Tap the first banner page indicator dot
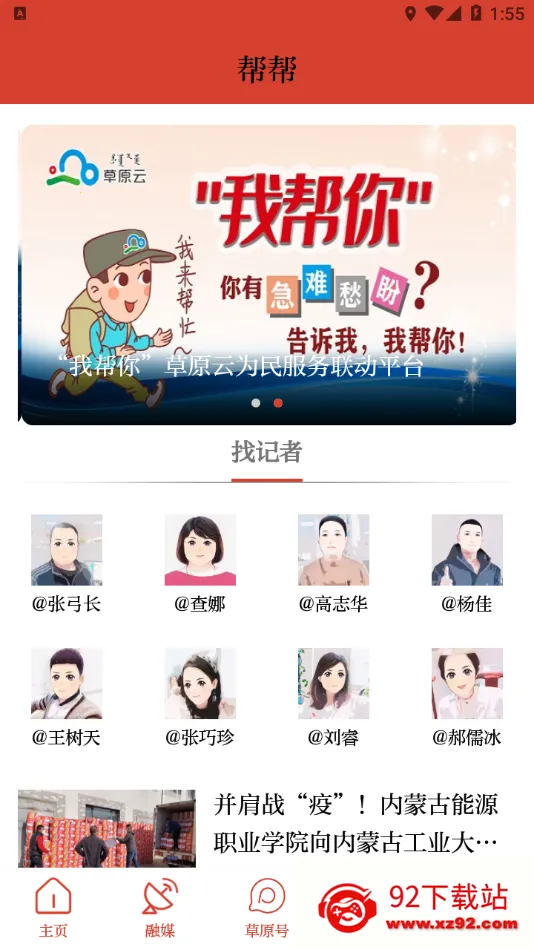534x950 pixels. (256, 403)
